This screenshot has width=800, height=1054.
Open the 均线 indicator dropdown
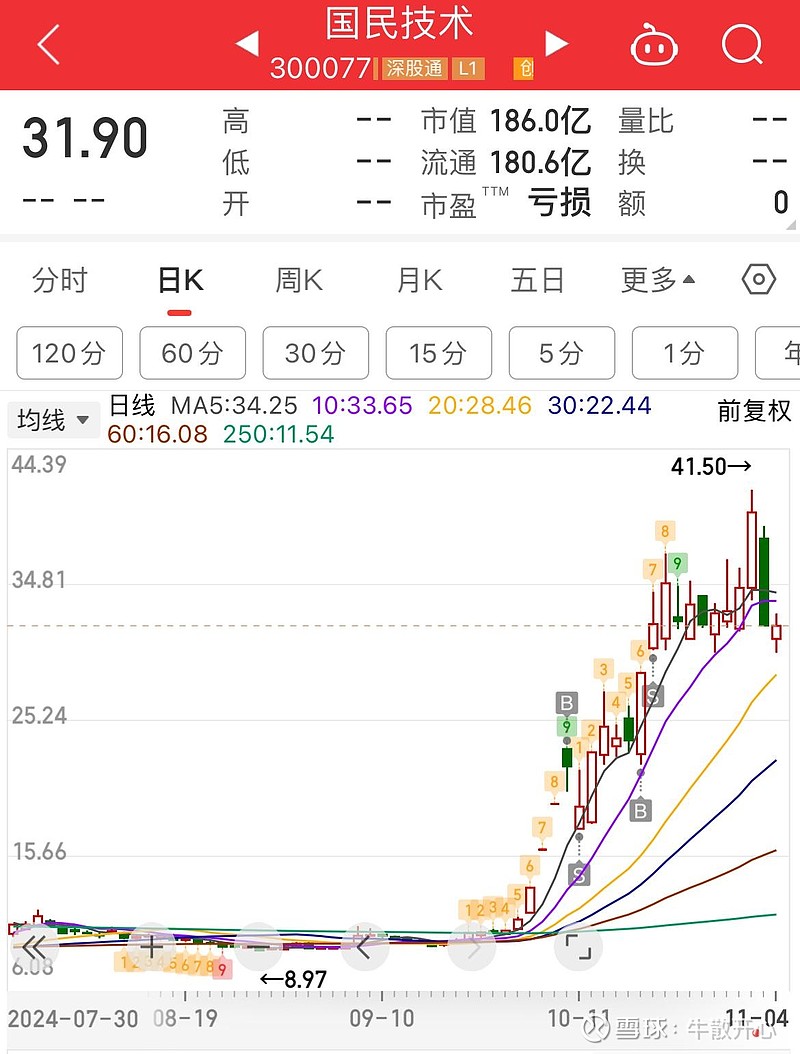pyautogui.click(x=54, y=421)
